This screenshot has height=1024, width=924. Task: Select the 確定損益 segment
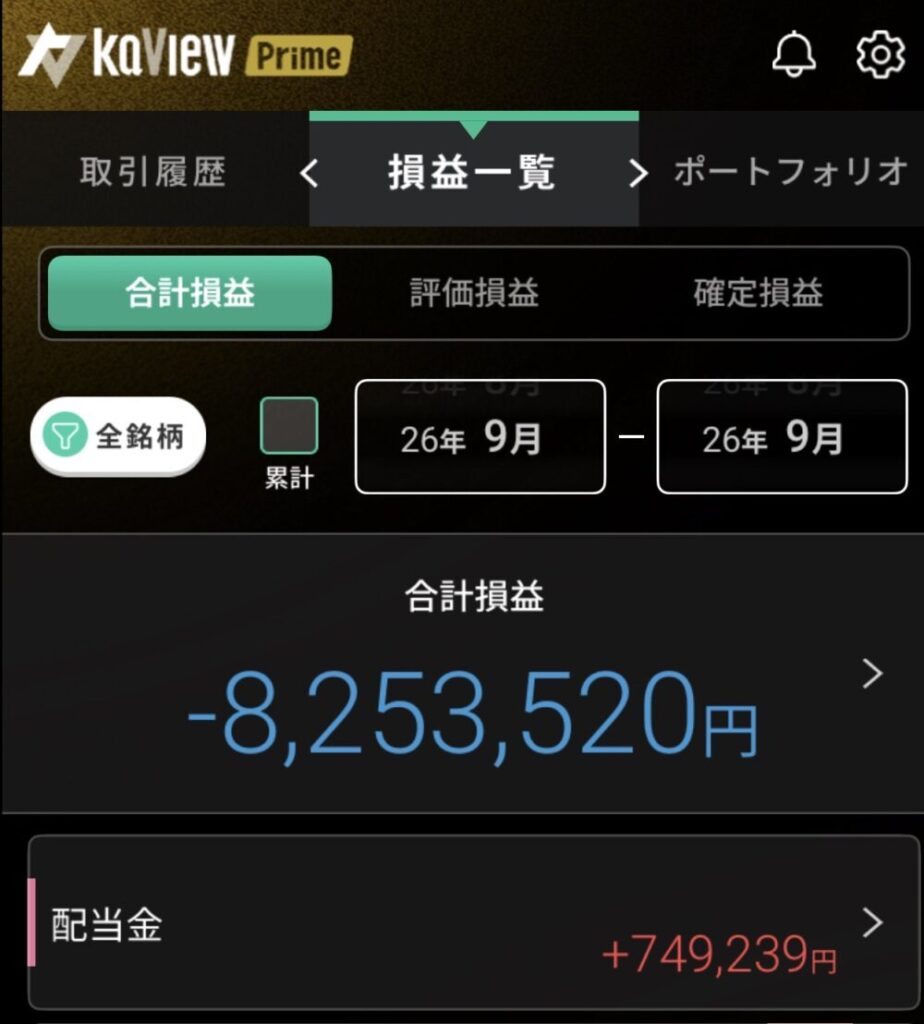(x=757, y=293)
